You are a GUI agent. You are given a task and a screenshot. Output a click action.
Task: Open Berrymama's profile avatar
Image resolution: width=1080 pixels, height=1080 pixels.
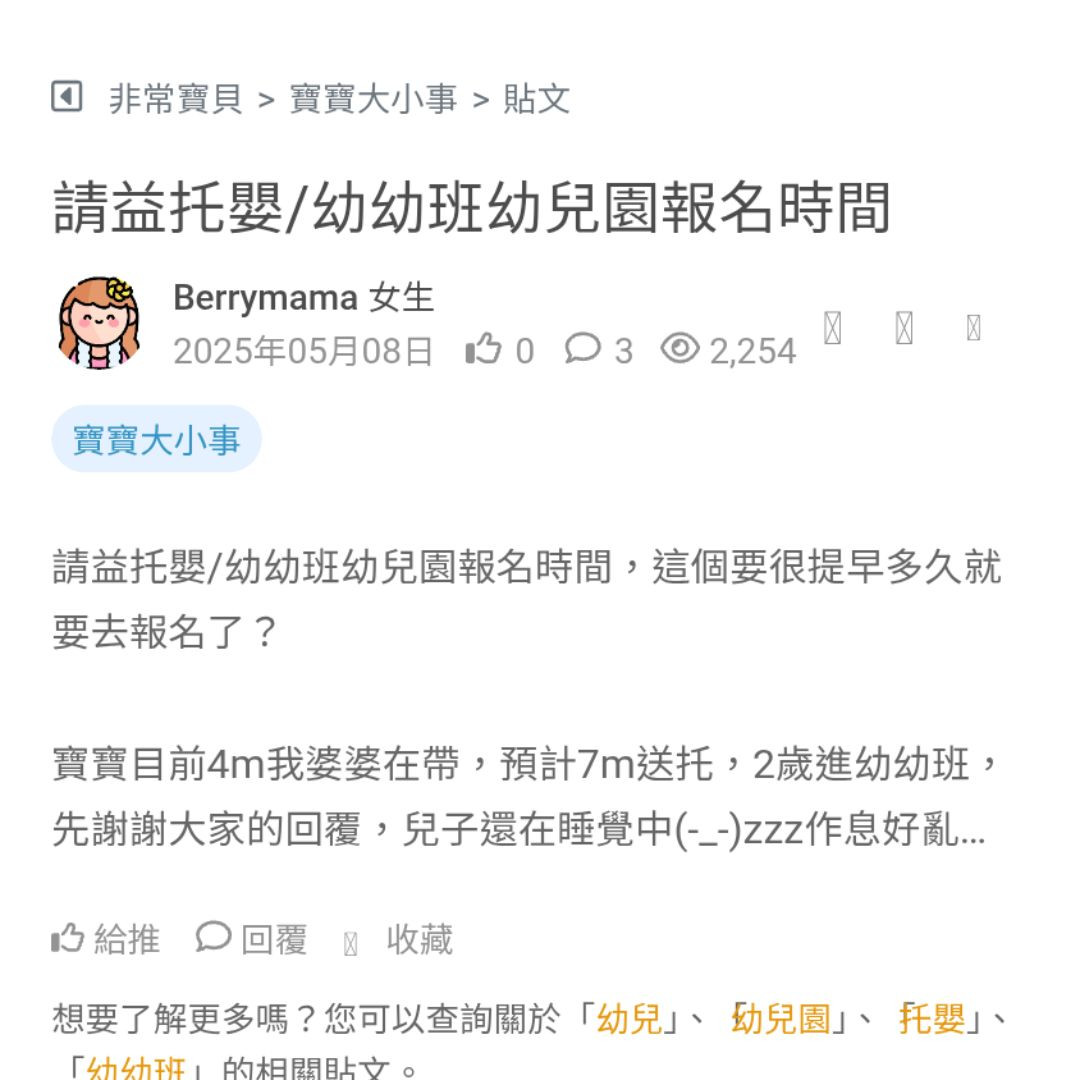click(98, 324)
